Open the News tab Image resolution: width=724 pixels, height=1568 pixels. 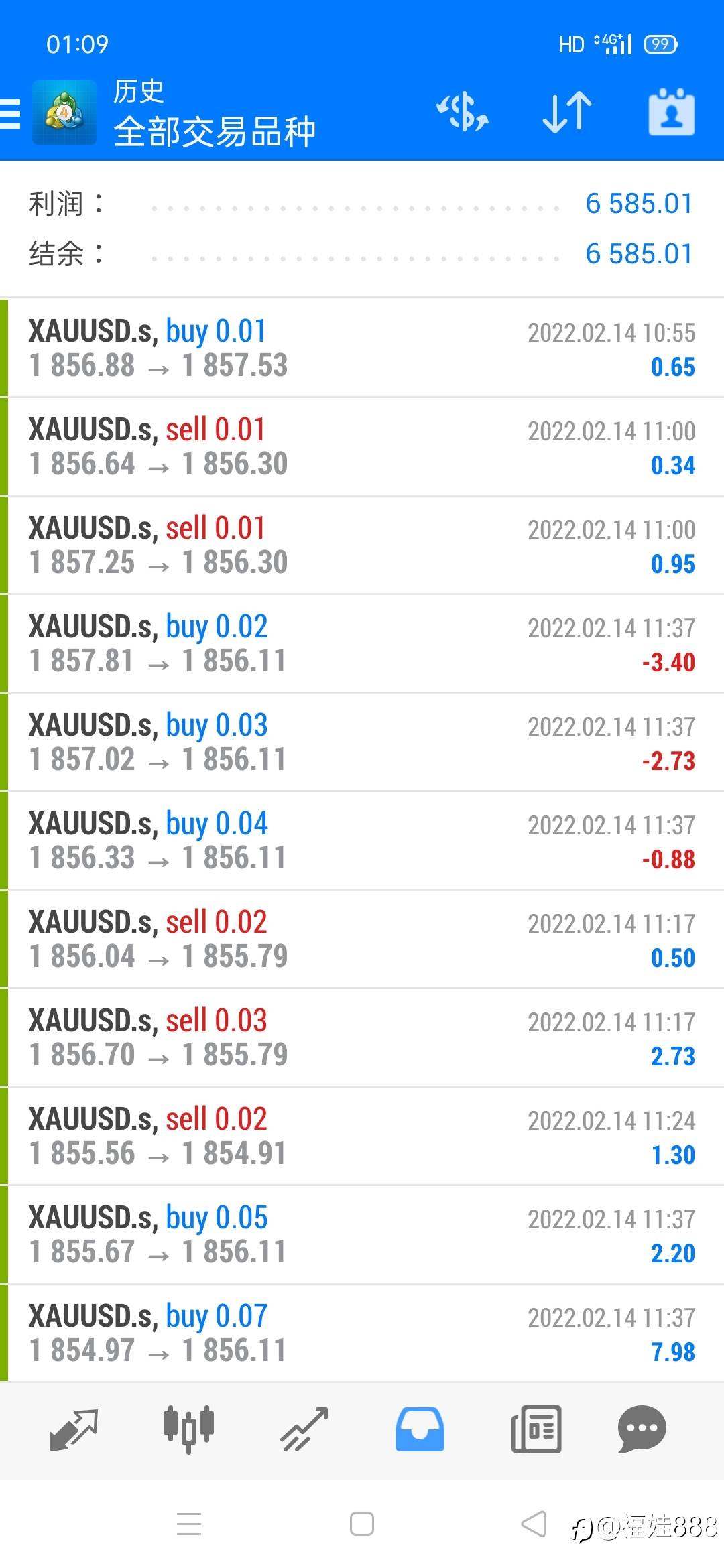pyautogui.click(x=536, y=1429)
